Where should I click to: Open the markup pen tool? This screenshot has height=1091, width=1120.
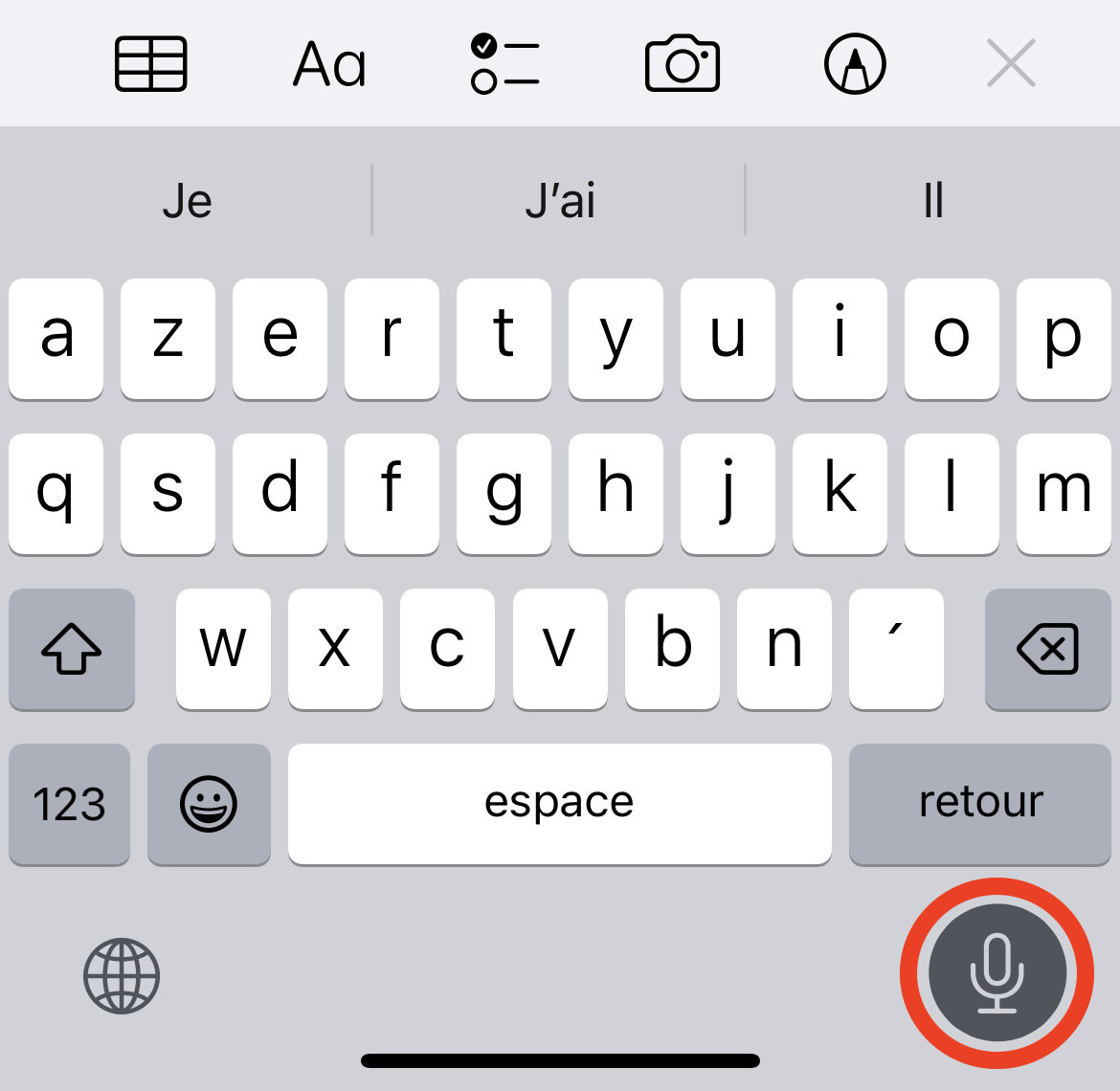coord(855,63)
